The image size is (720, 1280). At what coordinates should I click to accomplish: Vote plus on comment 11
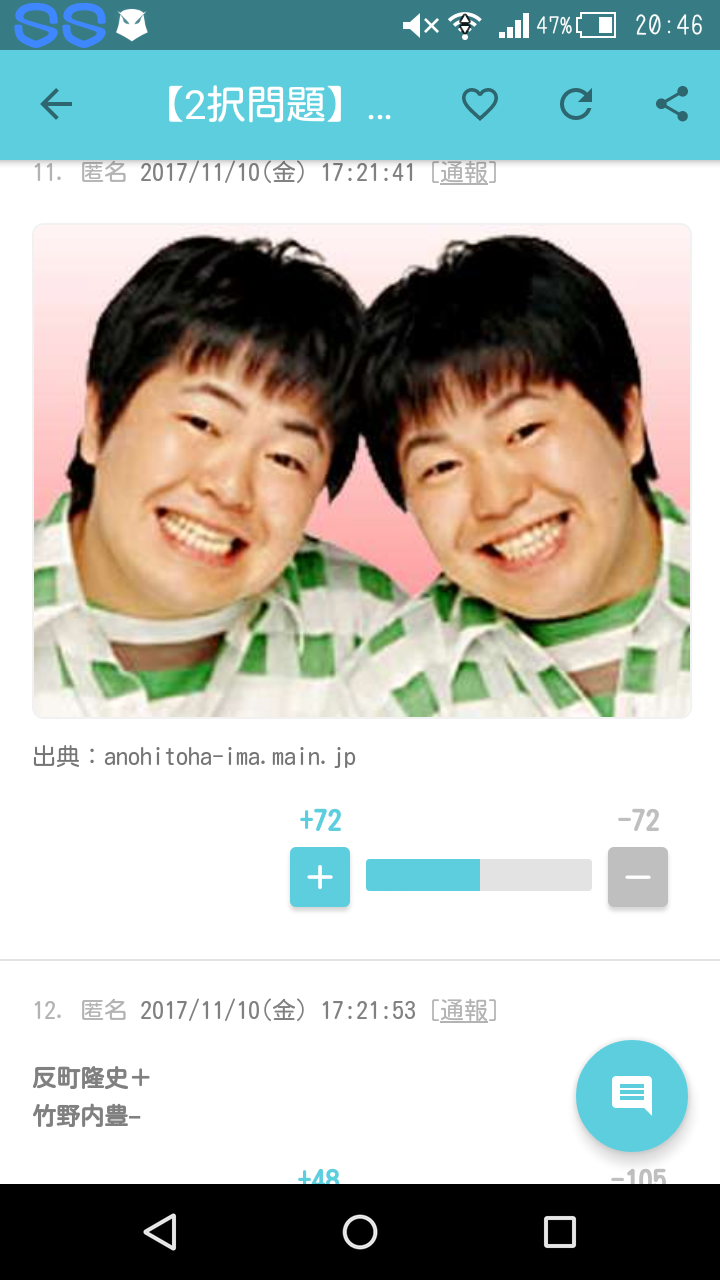coord(320,877)
